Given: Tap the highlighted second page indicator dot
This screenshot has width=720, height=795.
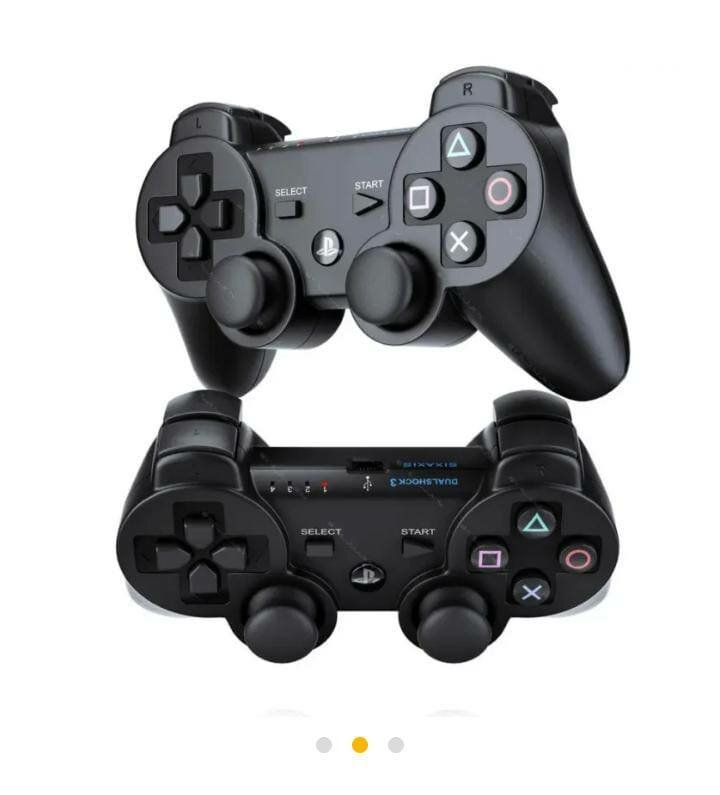Looking at the screenshot, I should pyautogui.click(x=360, y=745).
